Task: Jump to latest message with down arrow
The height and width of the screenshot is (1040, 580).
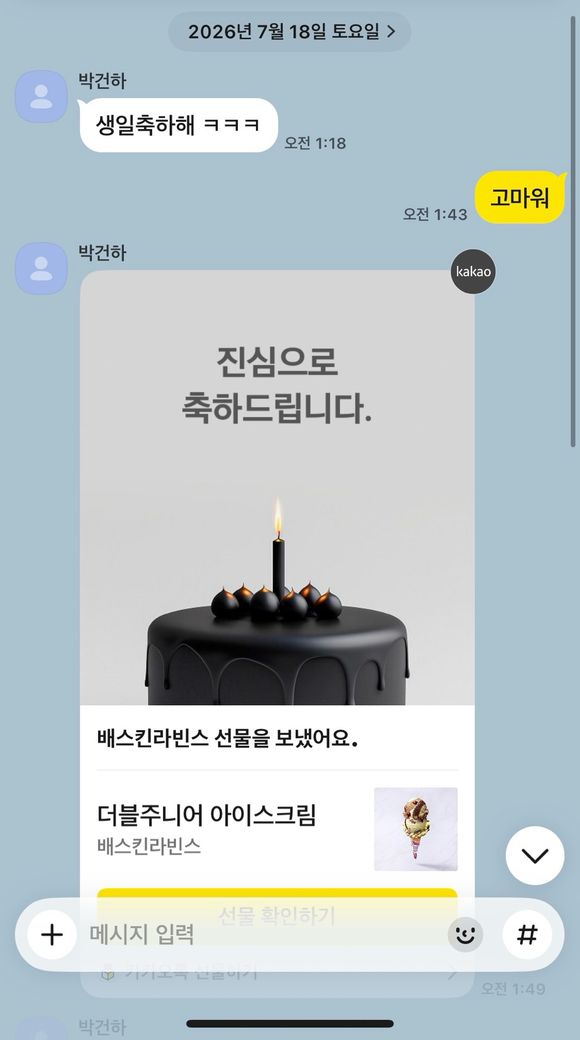Action: coord(535,856)
